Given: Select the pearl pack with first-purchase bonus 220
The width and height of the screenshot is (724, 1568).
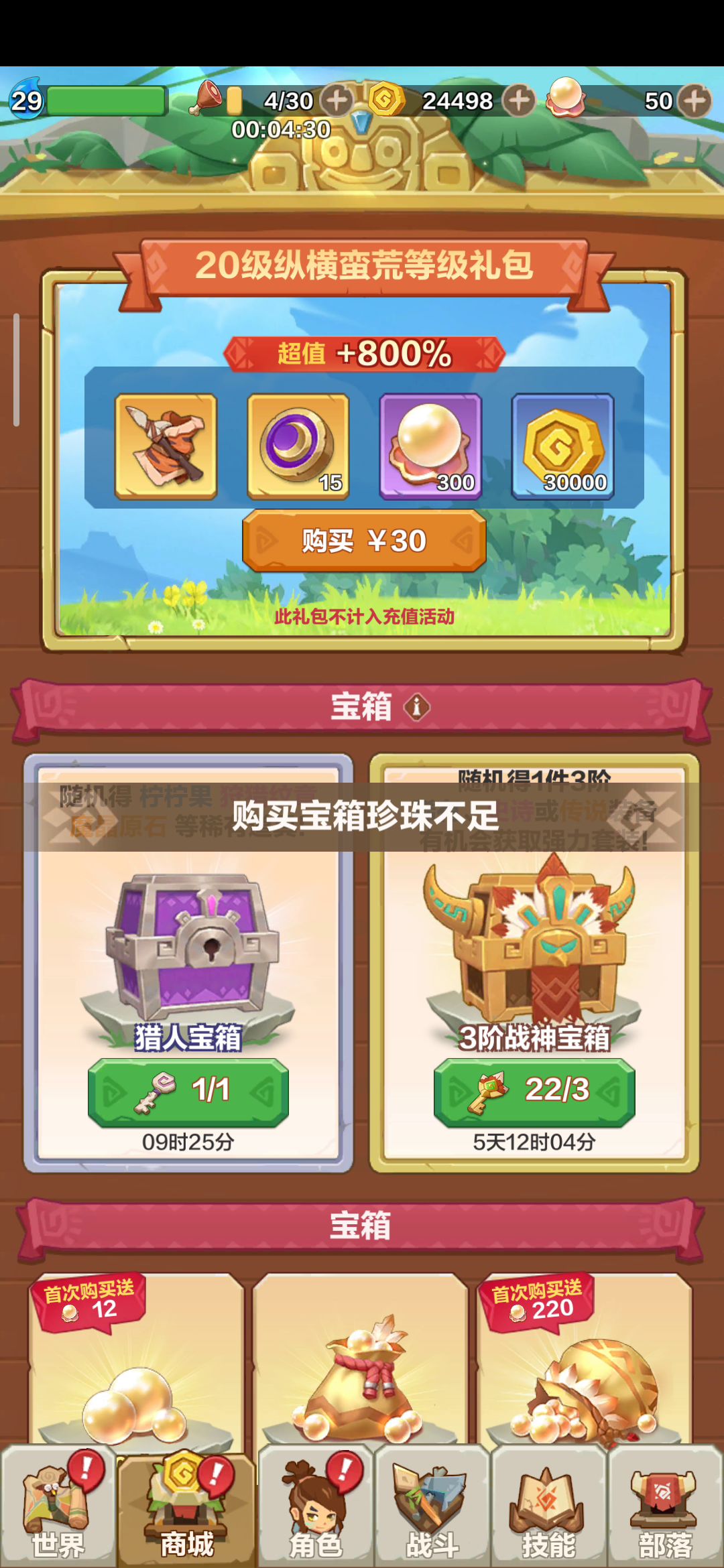Looking at the screenshot, I should click(x=584, y=1359).
